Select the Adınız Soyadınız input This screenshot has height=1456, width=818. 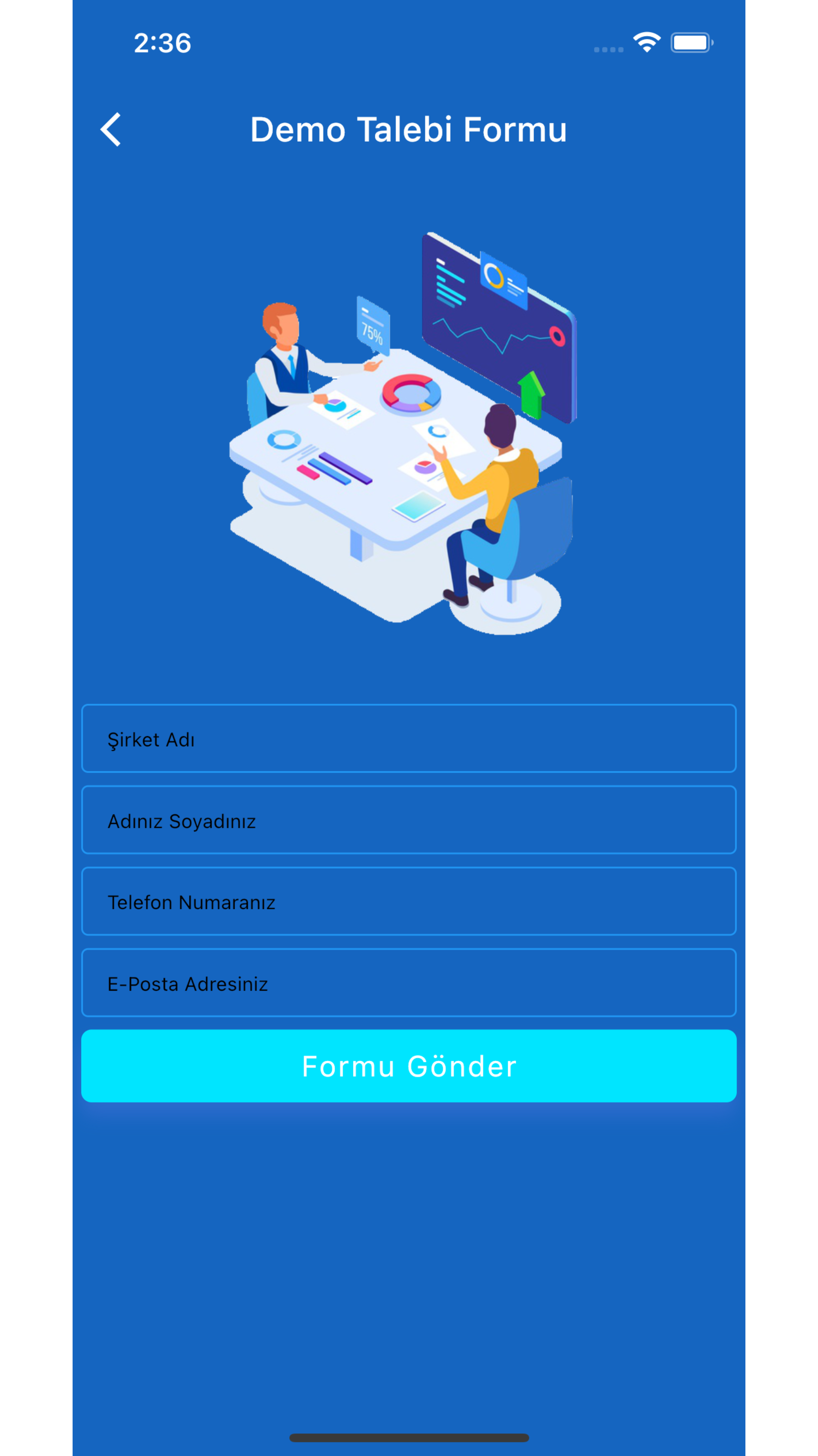pyautogui.click(x=408, y=820)
